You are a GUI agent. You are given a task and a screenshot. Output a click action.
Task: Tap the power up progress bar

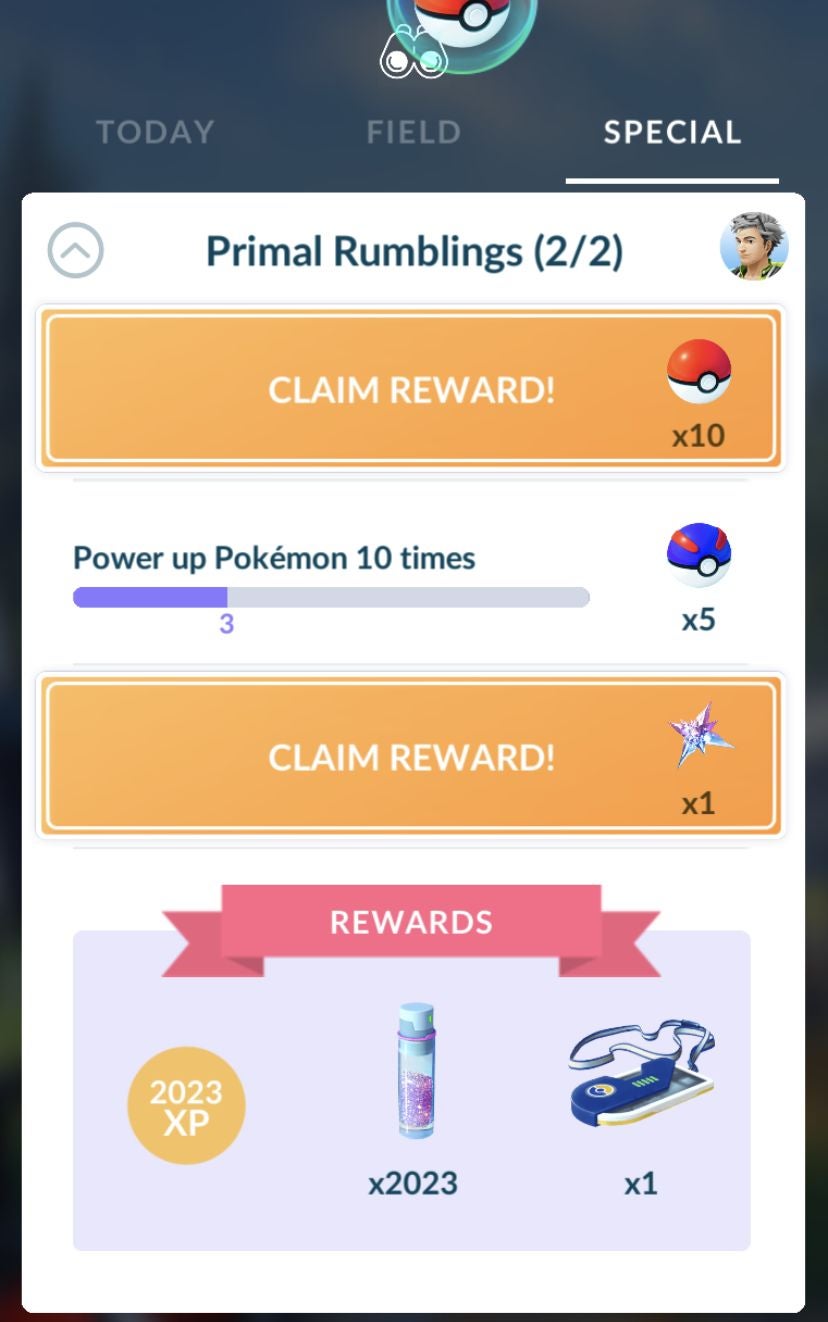click(330, 596)
